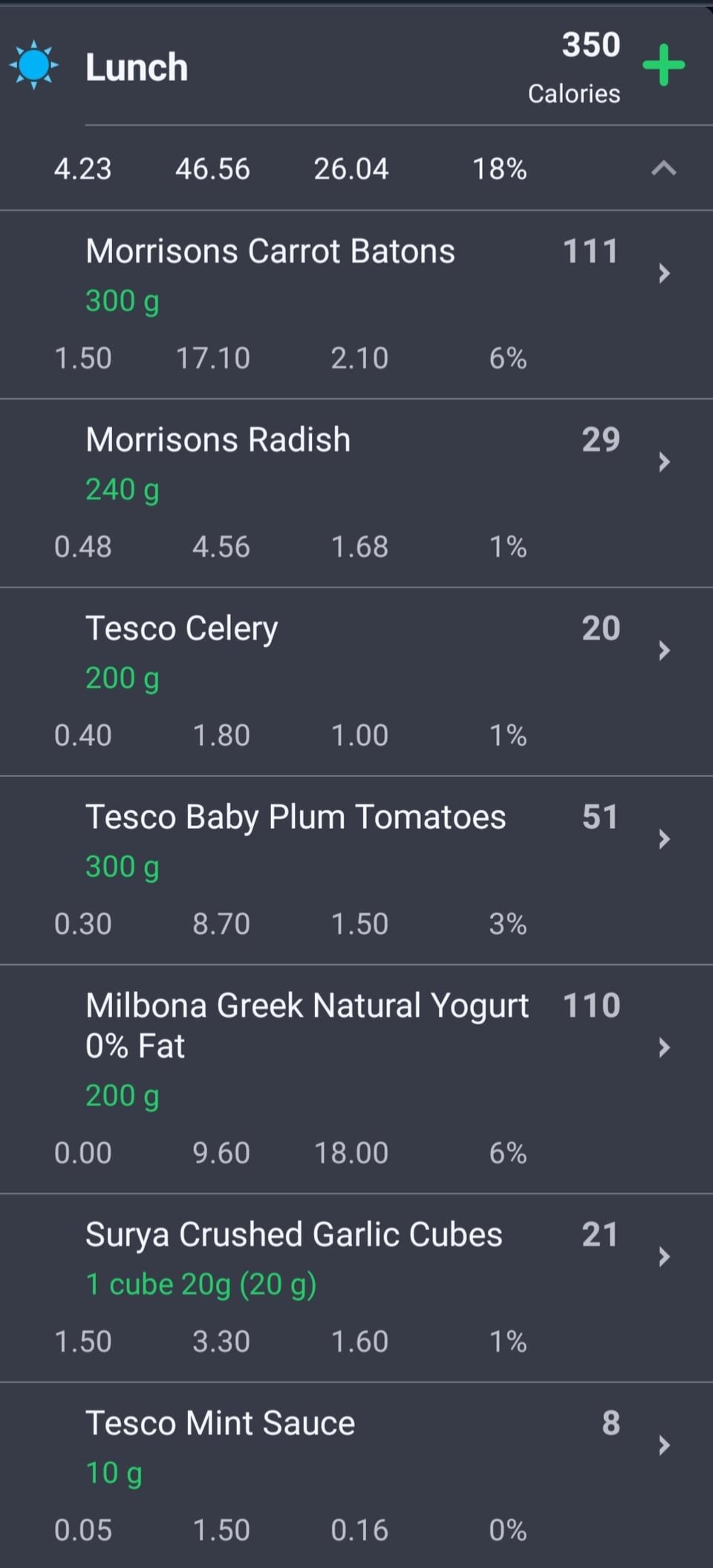Open Tesco Baby Plum Tomatoes entry
Screen dimensions: 713x1568
coord(356,871)
